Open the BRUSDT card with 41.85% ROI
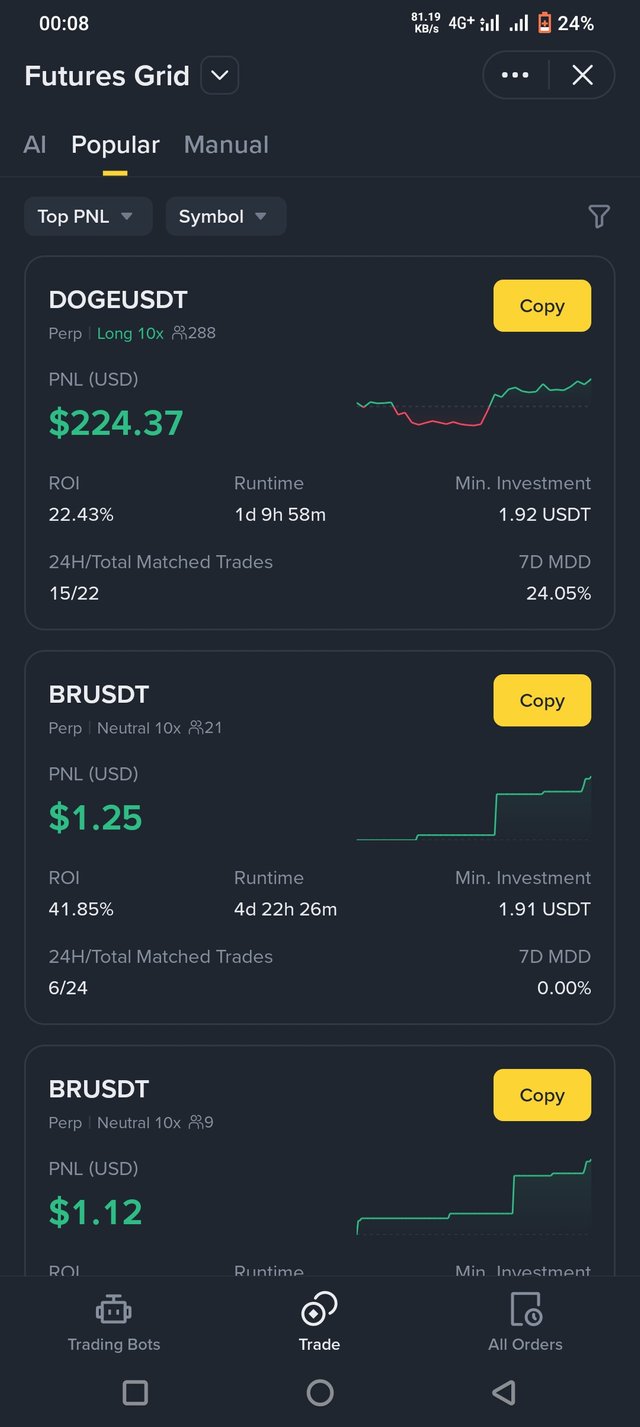This screenshot has height=1427, width=640. click(320, 838)
